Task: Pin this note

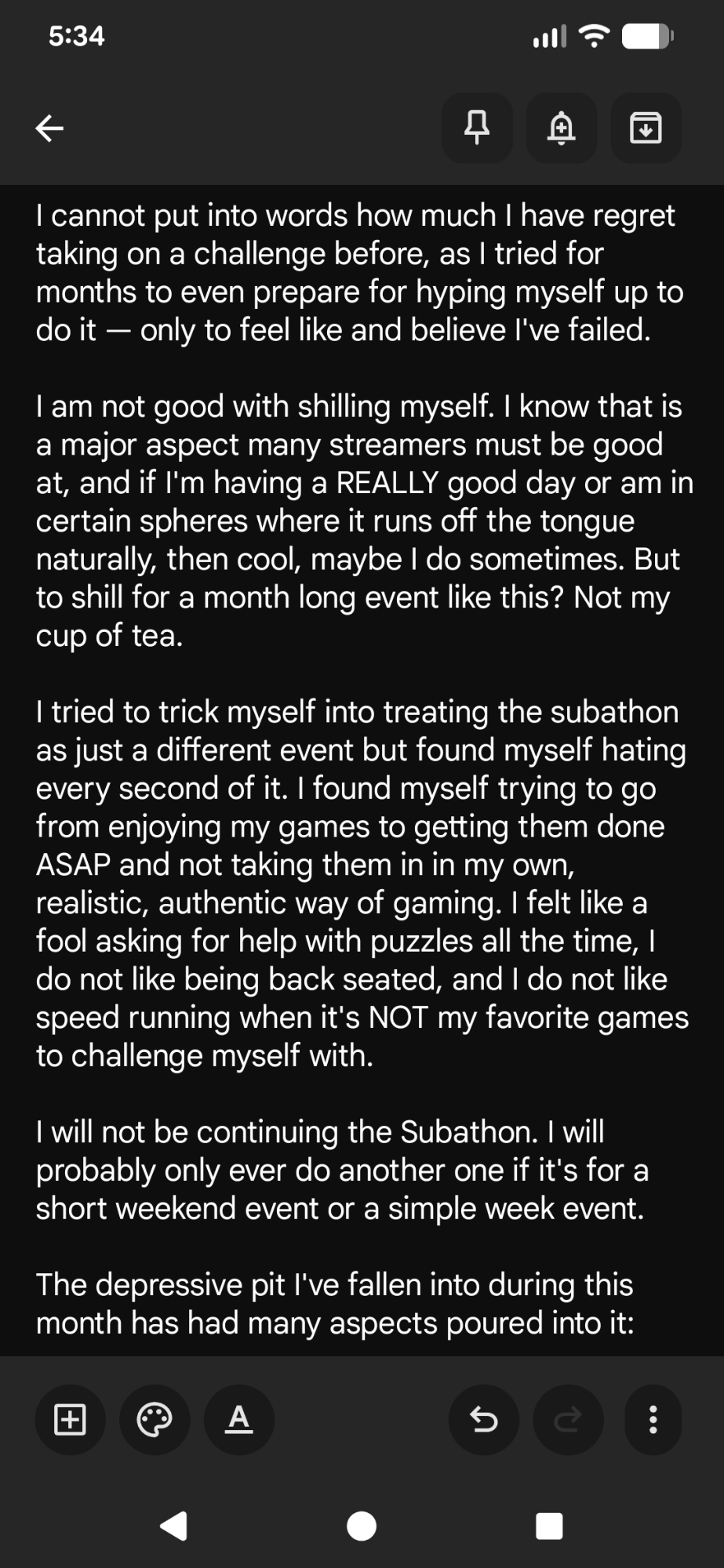Action: click(x=477, y=128)
